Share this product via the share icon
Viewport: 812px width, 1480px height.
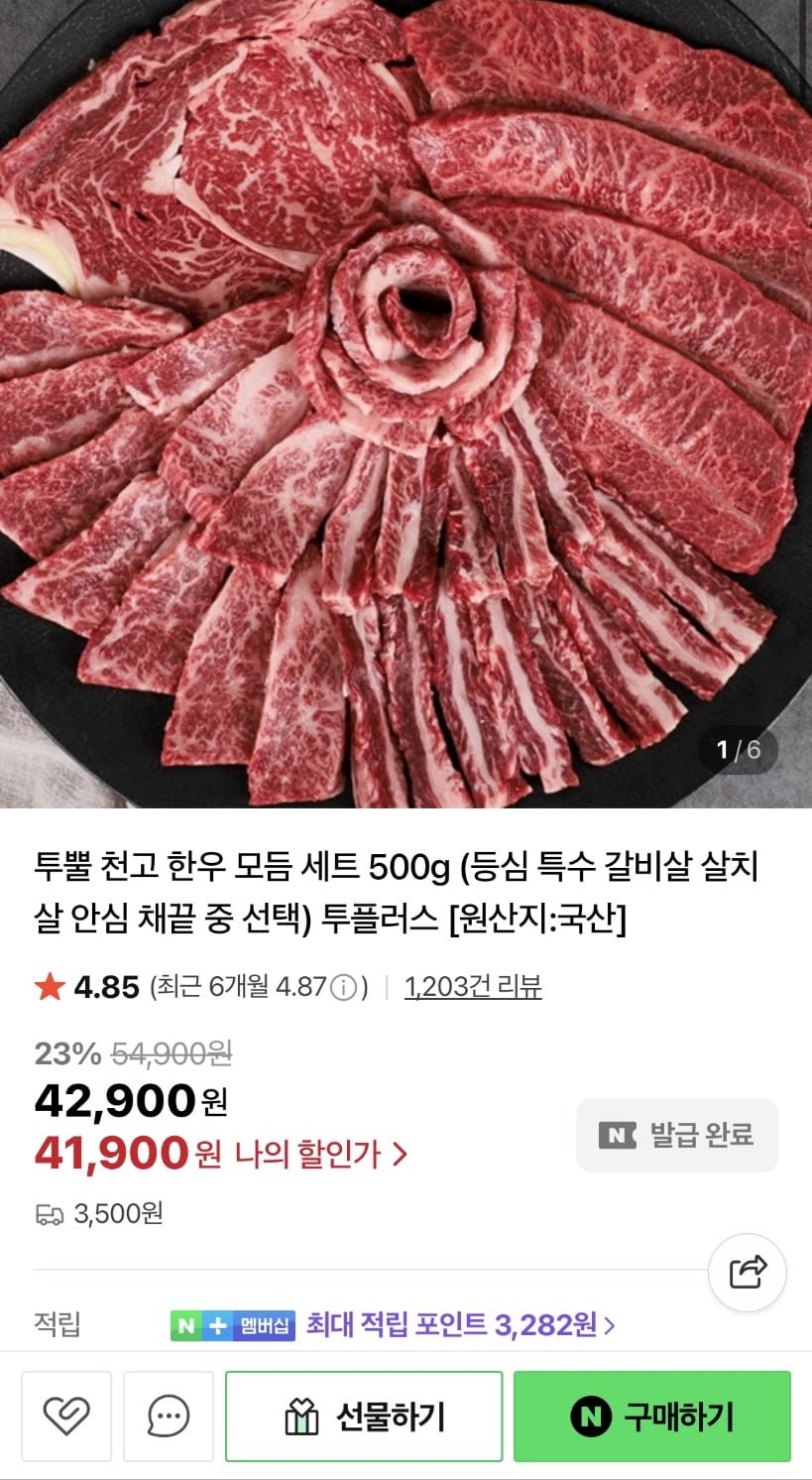coord(748,1273)
